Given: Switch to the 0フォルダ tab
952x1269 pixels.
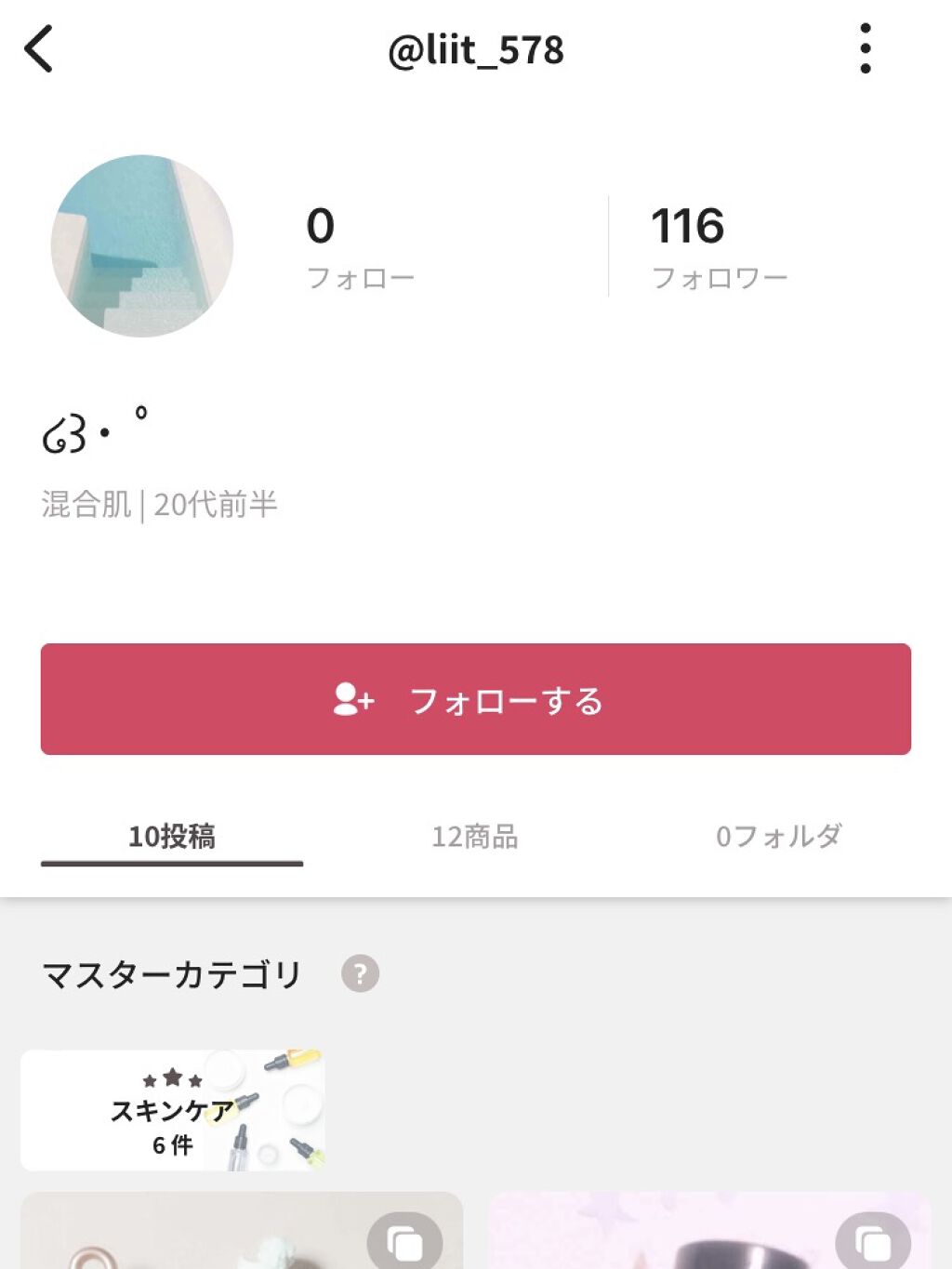Looking at the screenshot, I should coord(778,836).
